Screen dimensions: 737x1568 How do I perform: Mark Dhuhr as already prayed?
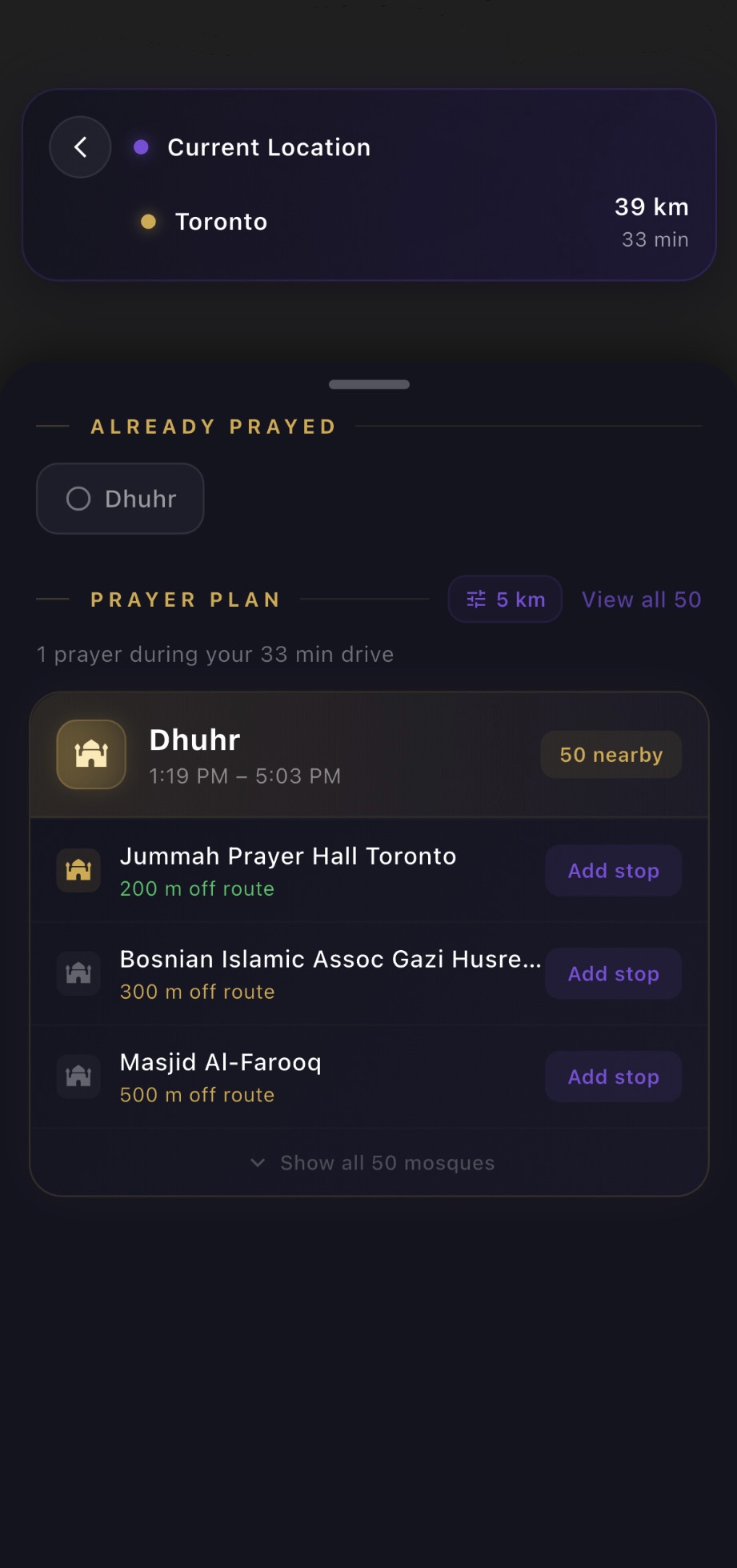point(119,498)
